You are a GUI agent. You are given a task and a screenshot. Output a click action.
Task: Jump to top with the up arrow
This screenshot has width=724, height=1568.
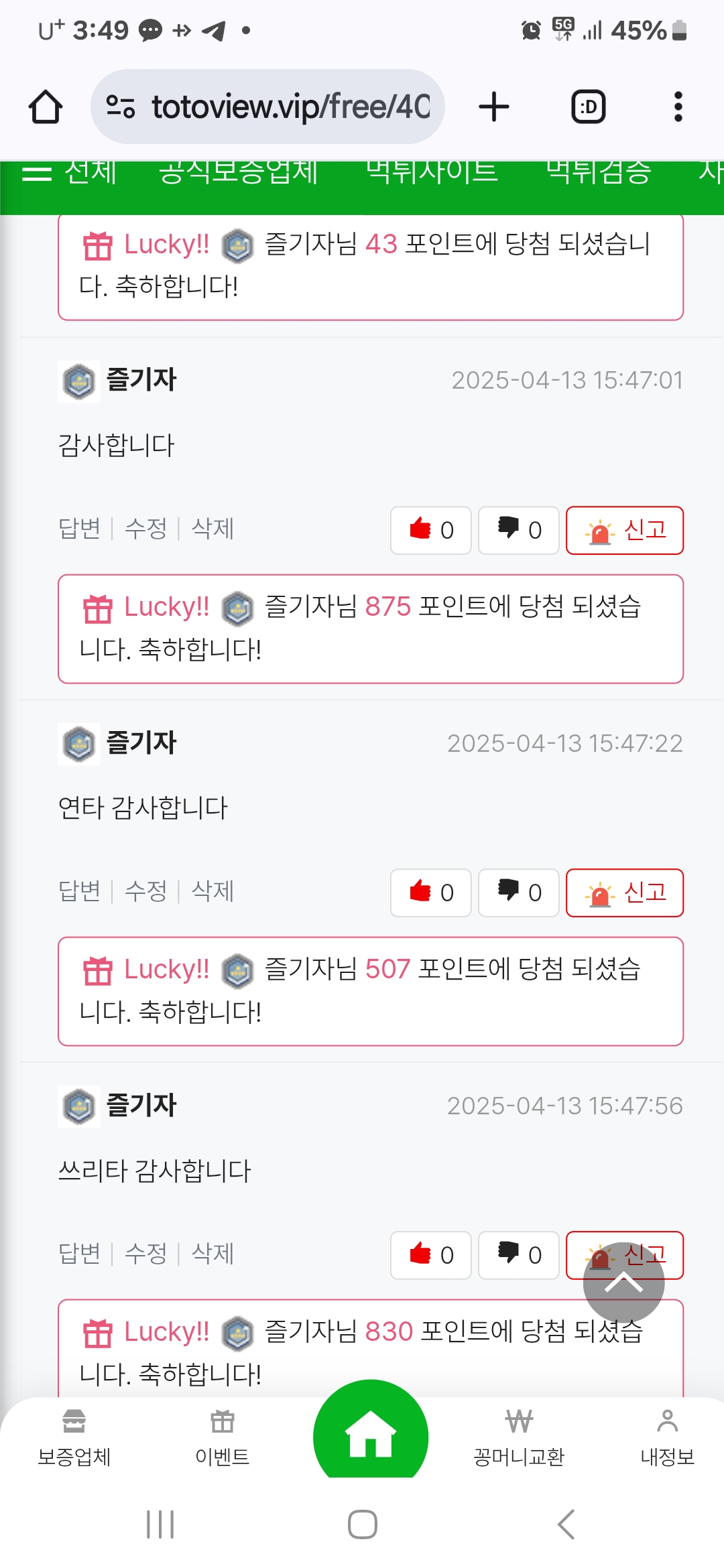[623, 1283]
